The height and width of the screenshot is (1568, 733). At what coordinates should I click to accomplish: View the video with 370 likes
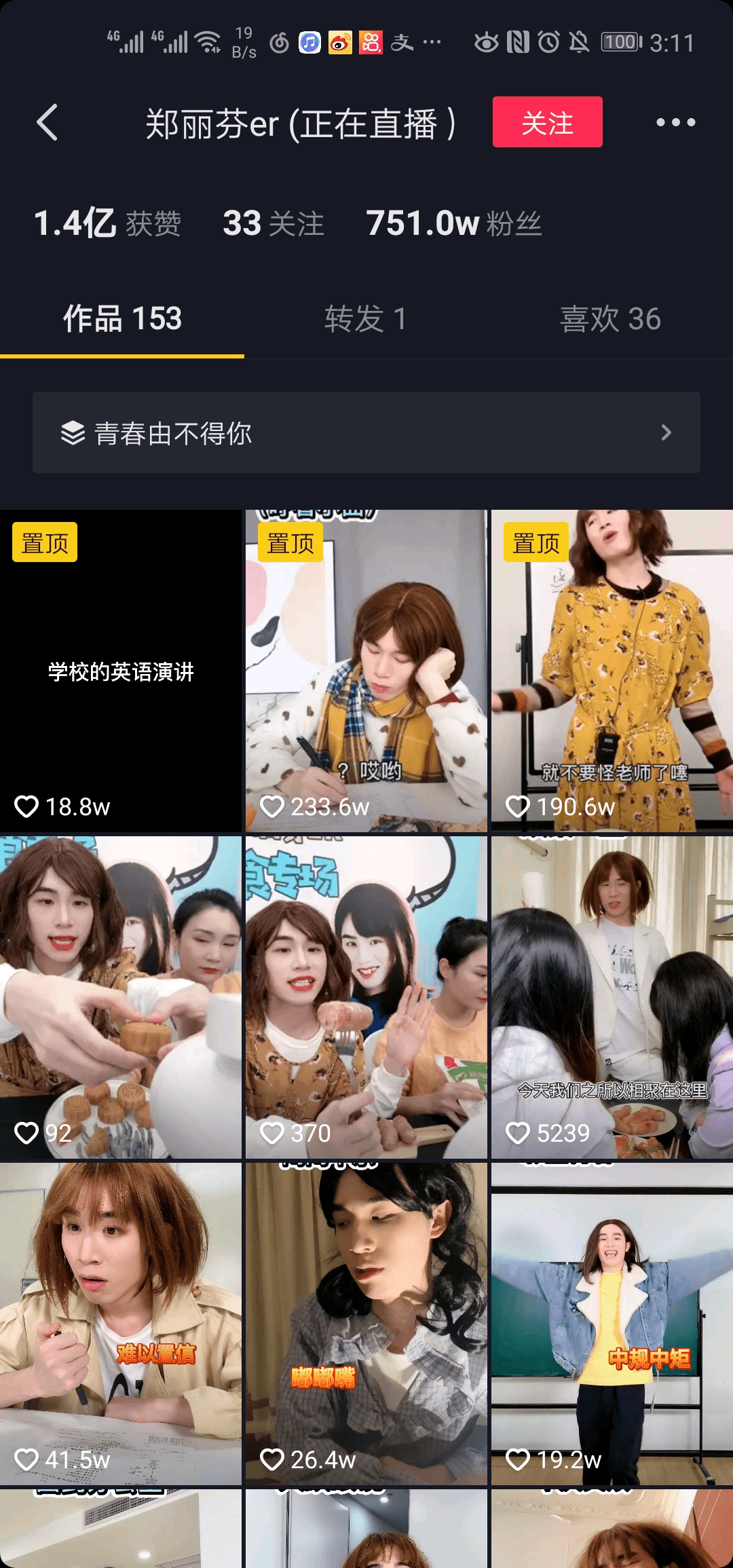(366, 997)
